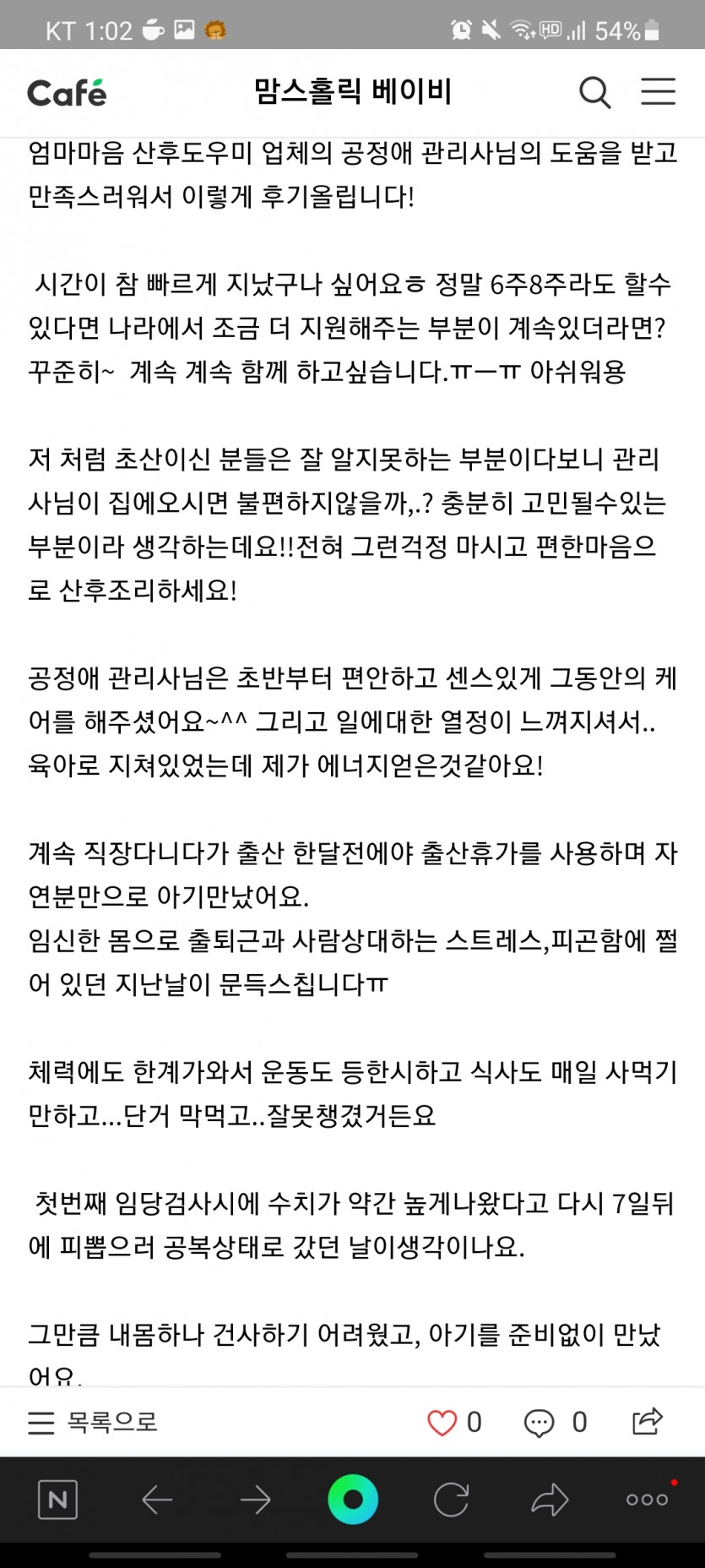Share this post
Viewport: 705px width, 1568px height.
[x=647, y=1421]
